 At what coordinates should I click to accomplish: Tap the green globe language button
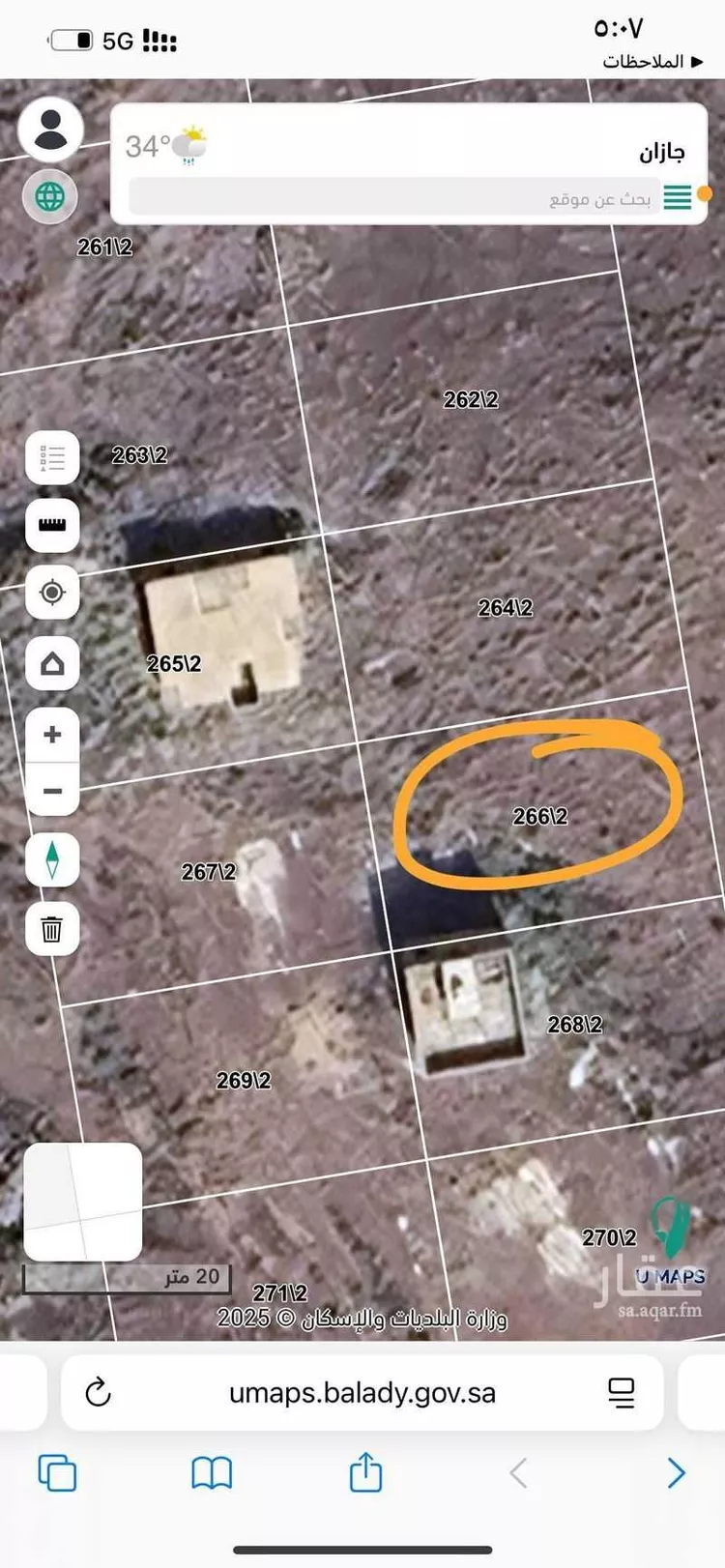(50, 196)
